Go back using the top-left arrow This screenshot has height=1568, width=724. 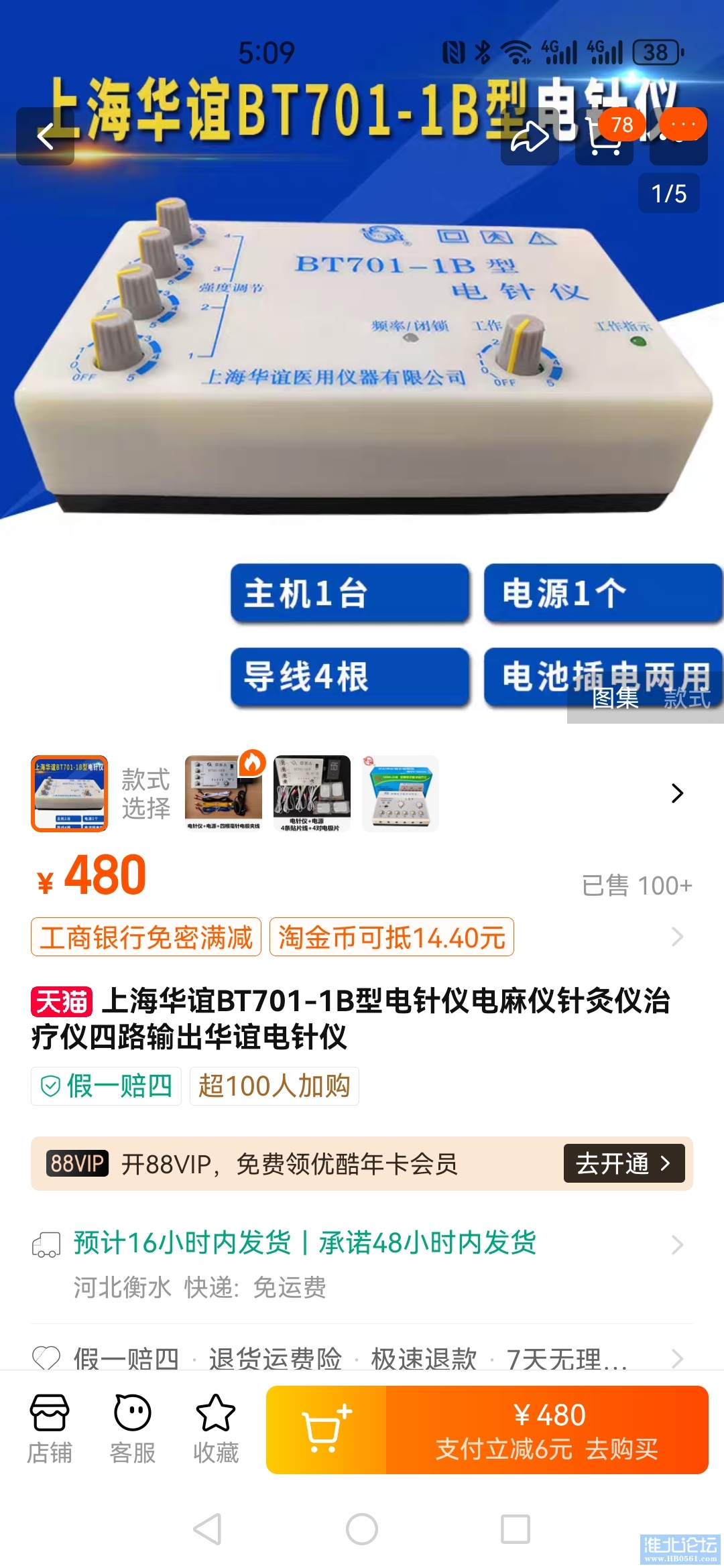coord(46,137)
